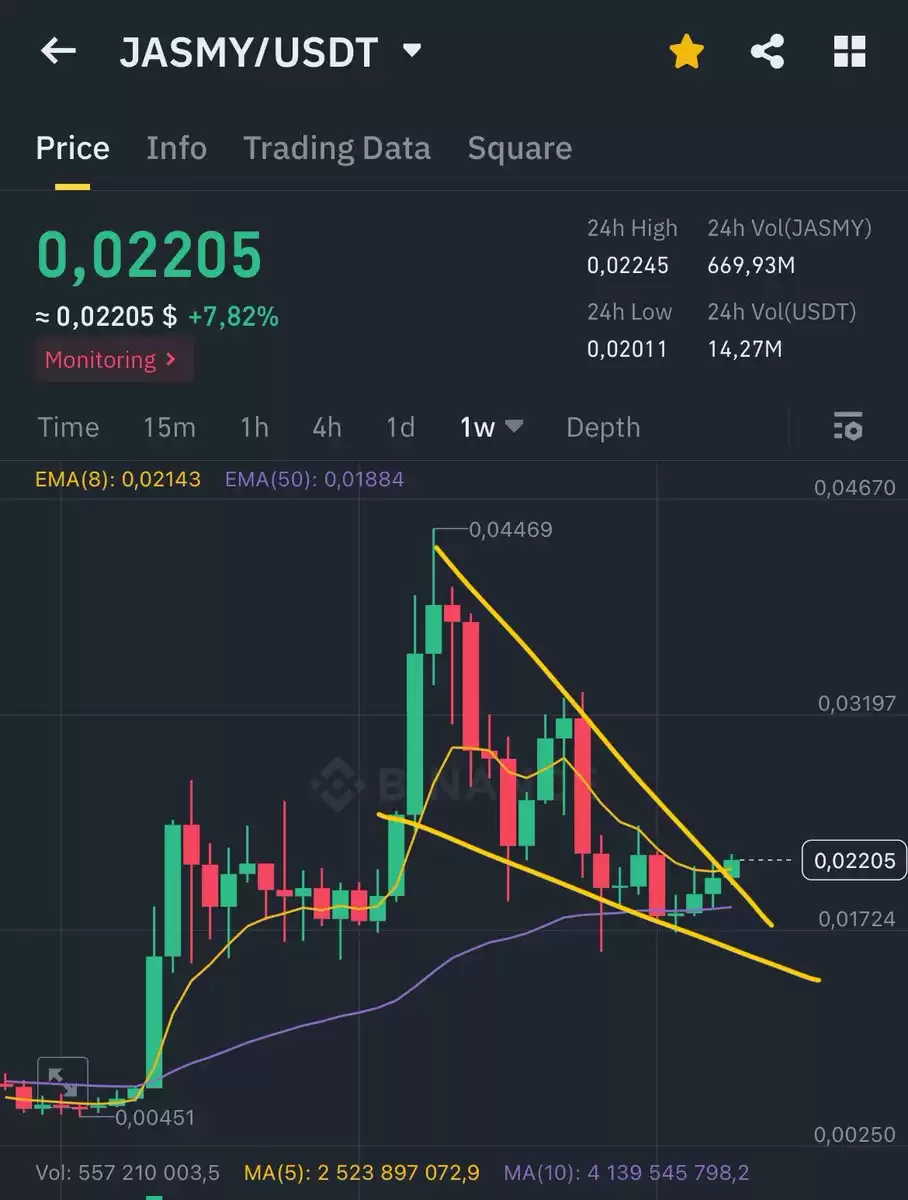The height and width of the screenshot is (1200, 908).
Task: Go back using the arrow icon
Action: (58, 52)
